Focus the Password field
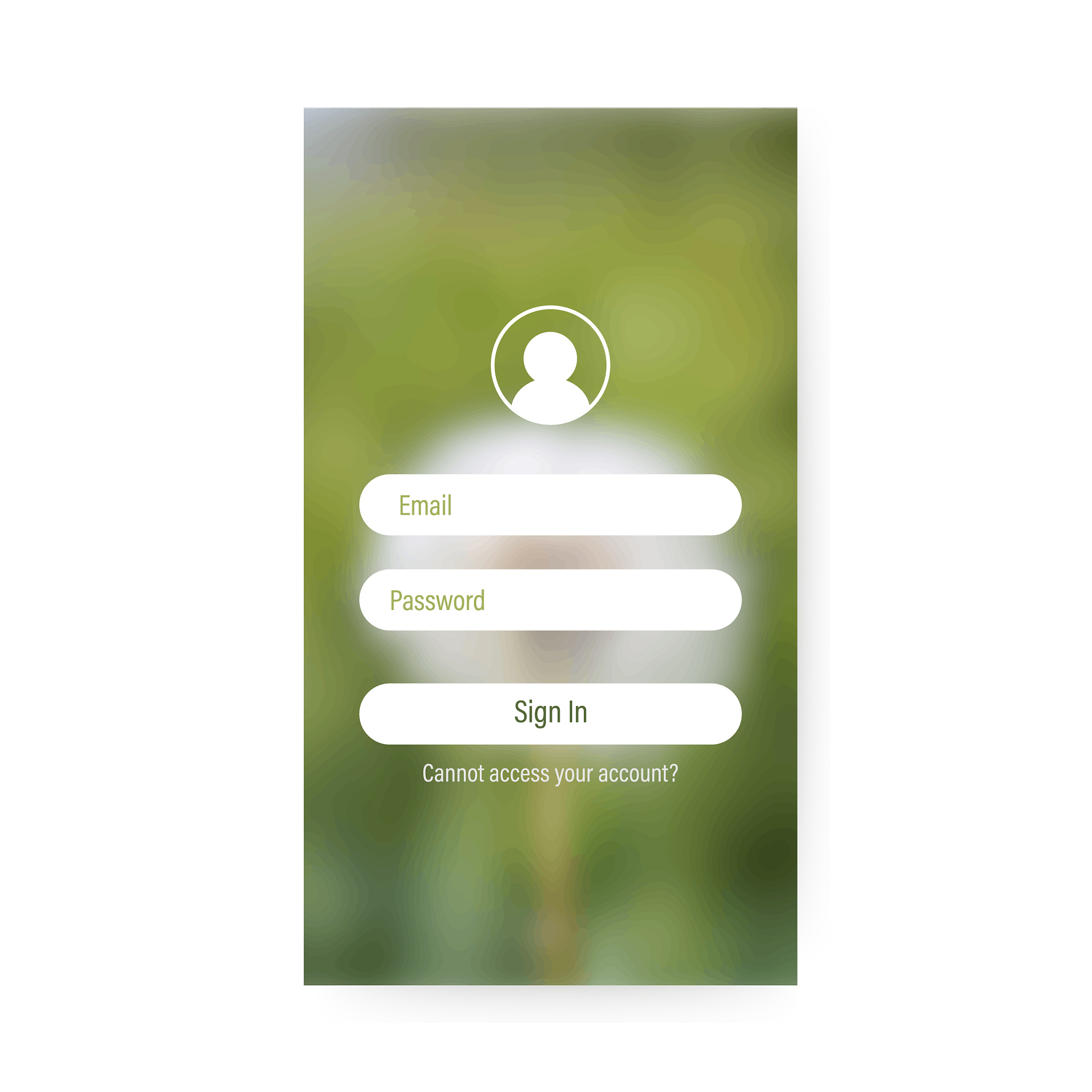 [550, 600]
